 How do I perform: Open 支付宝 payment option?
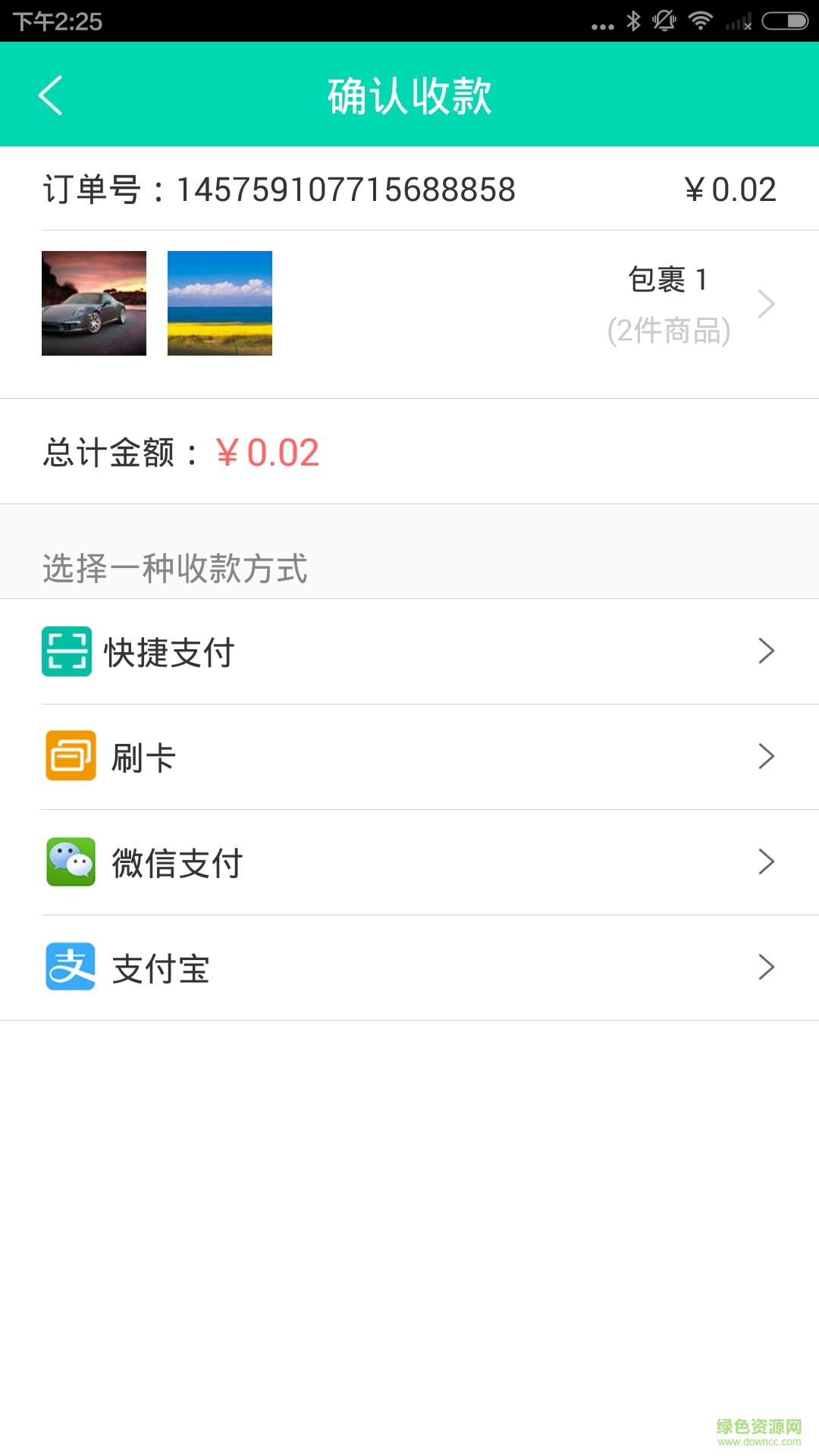click(409, 968)
